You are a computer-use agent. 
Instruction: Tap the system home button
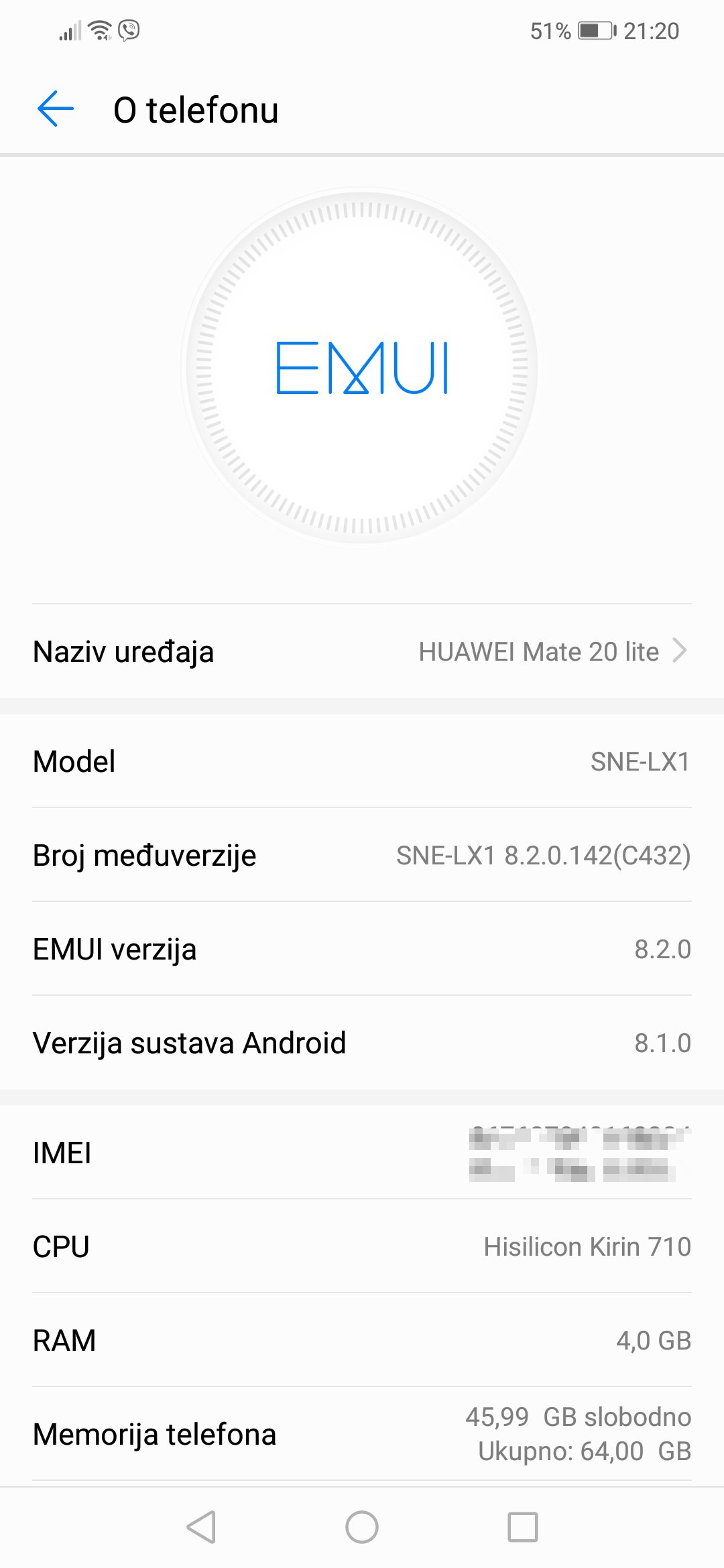pyautogui.click(x=362, y=1527)
